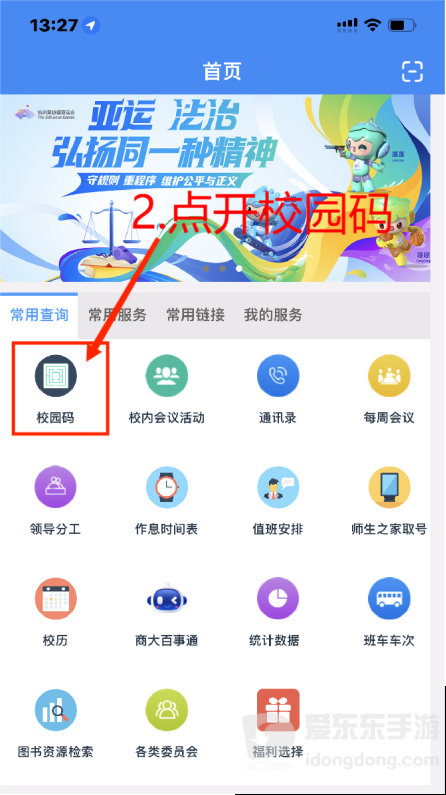Screen dimensions: 446x795
Task: Open 领导分工
Action: [x=55, y=500]
